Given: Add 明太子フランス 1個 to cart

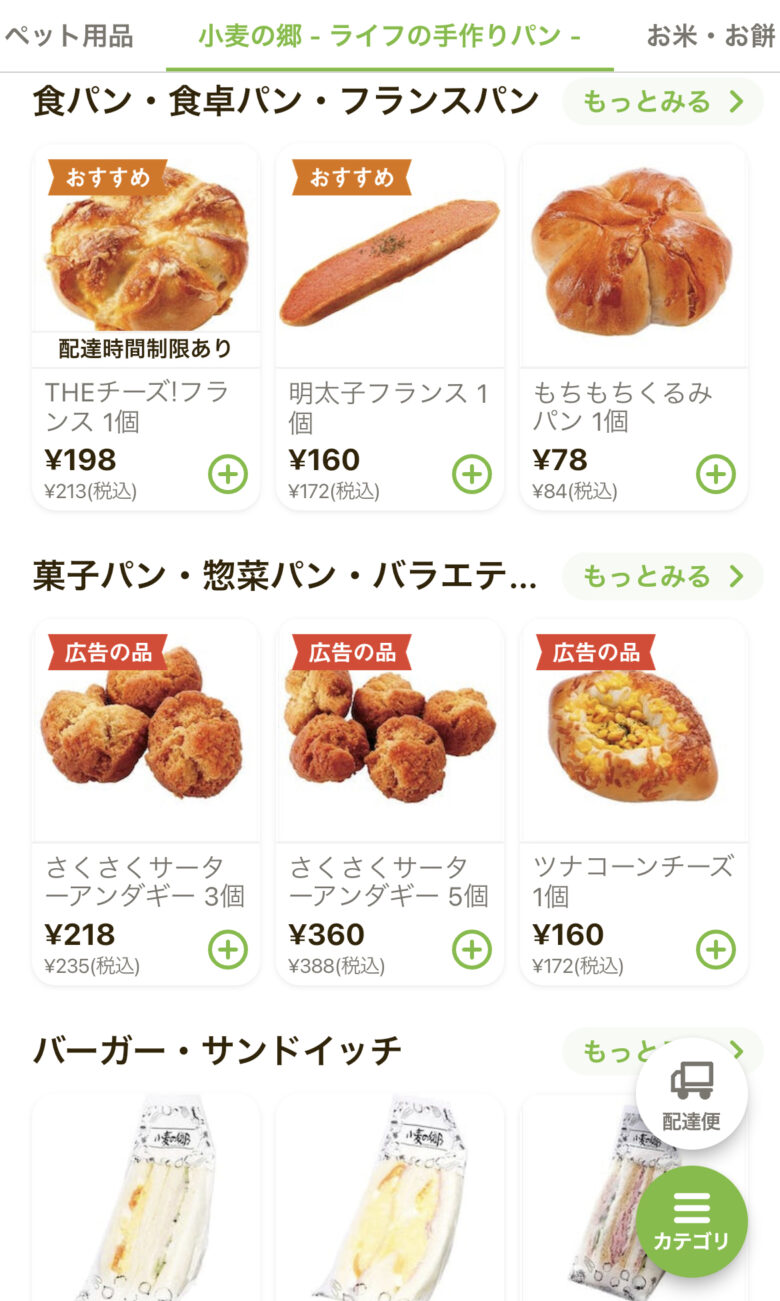Looking at the screenshot, I should [x=472, y=474].
